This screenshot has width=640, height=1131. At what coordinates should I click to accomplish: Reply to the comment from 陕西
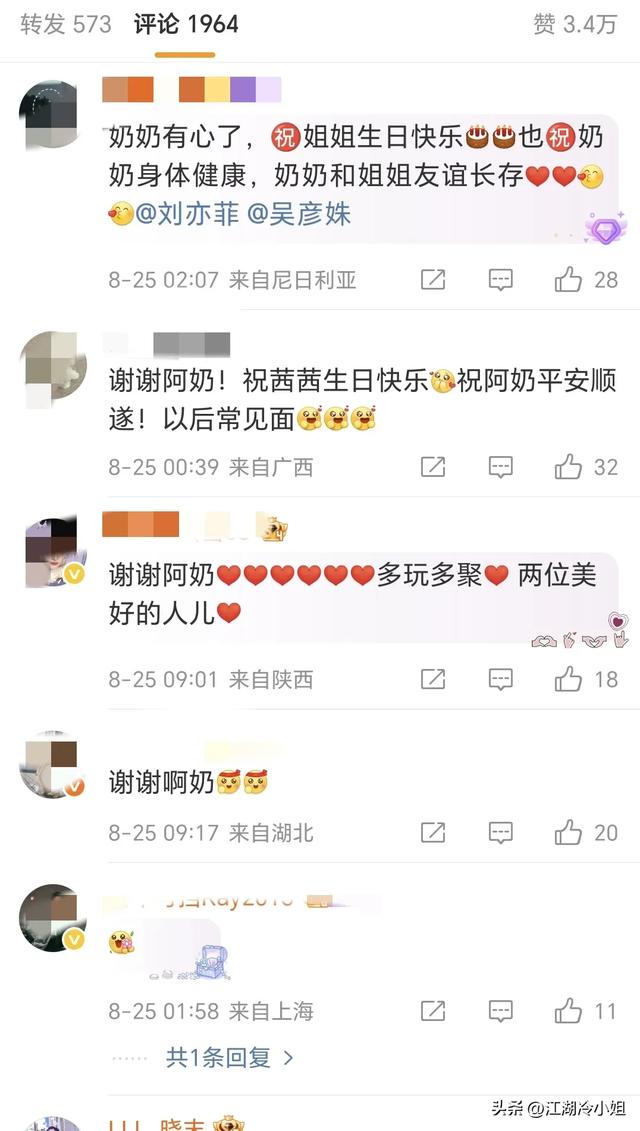tap(501, 680)
